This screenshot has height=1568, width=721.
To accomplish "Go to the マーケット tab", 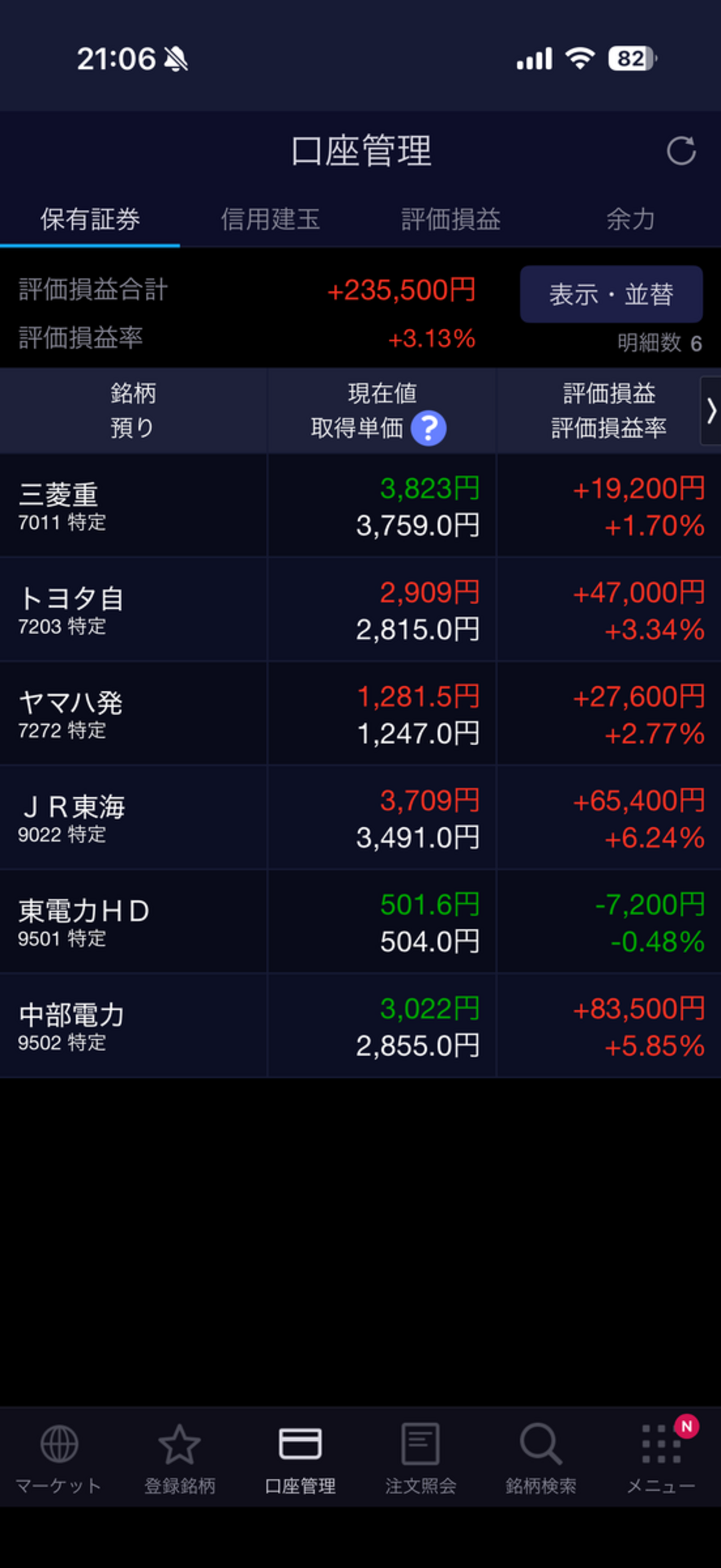I will point(59,1458).
